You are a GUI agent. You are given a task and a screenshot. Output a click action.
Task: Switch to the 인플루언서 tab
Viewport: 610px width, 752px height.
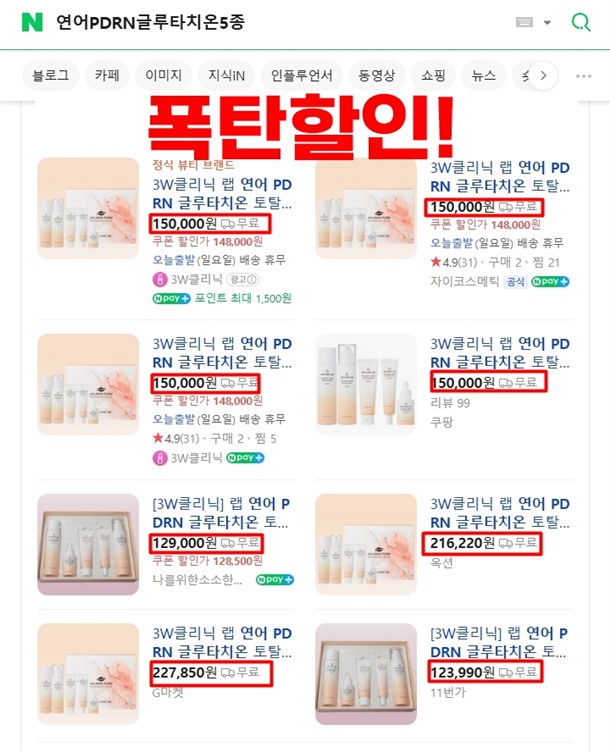(301, 75)
